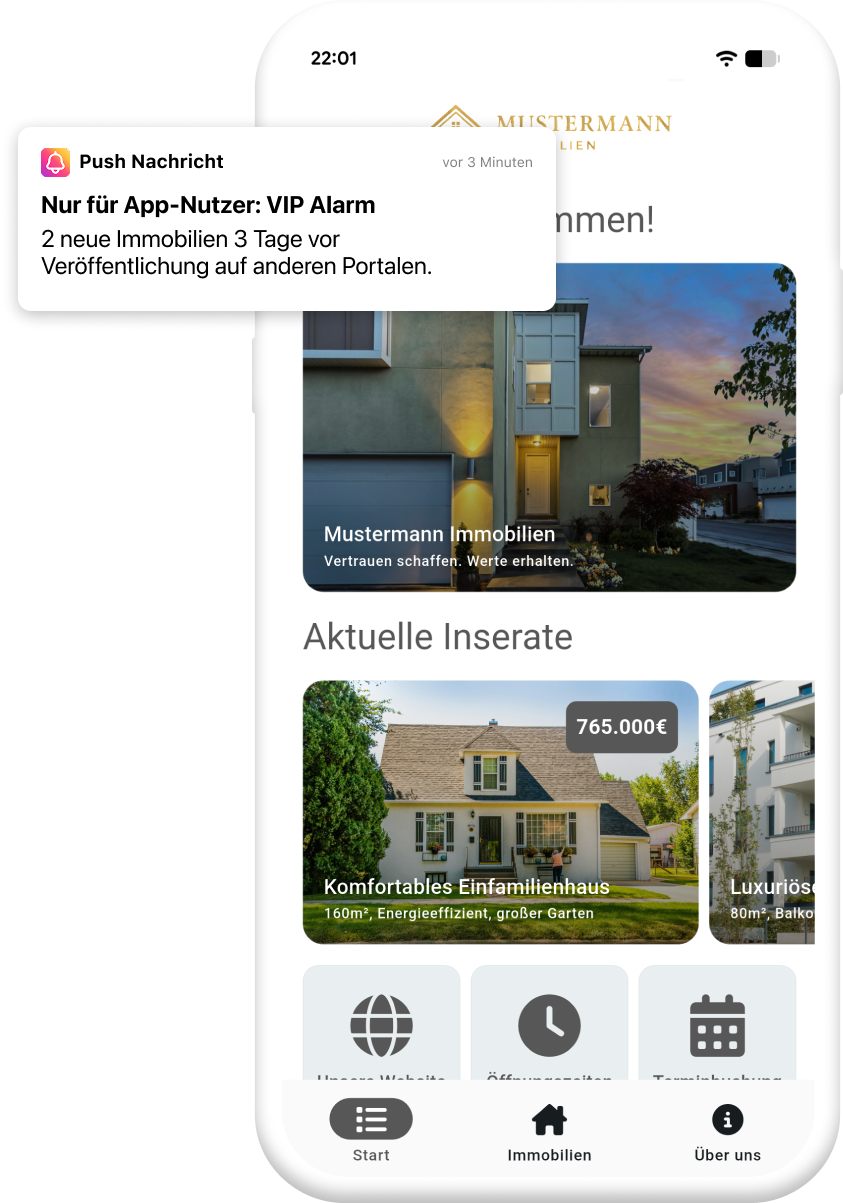Switch to the Immobilien tab
This screenshot has width=843, height=1203.
coord(548,1130)
